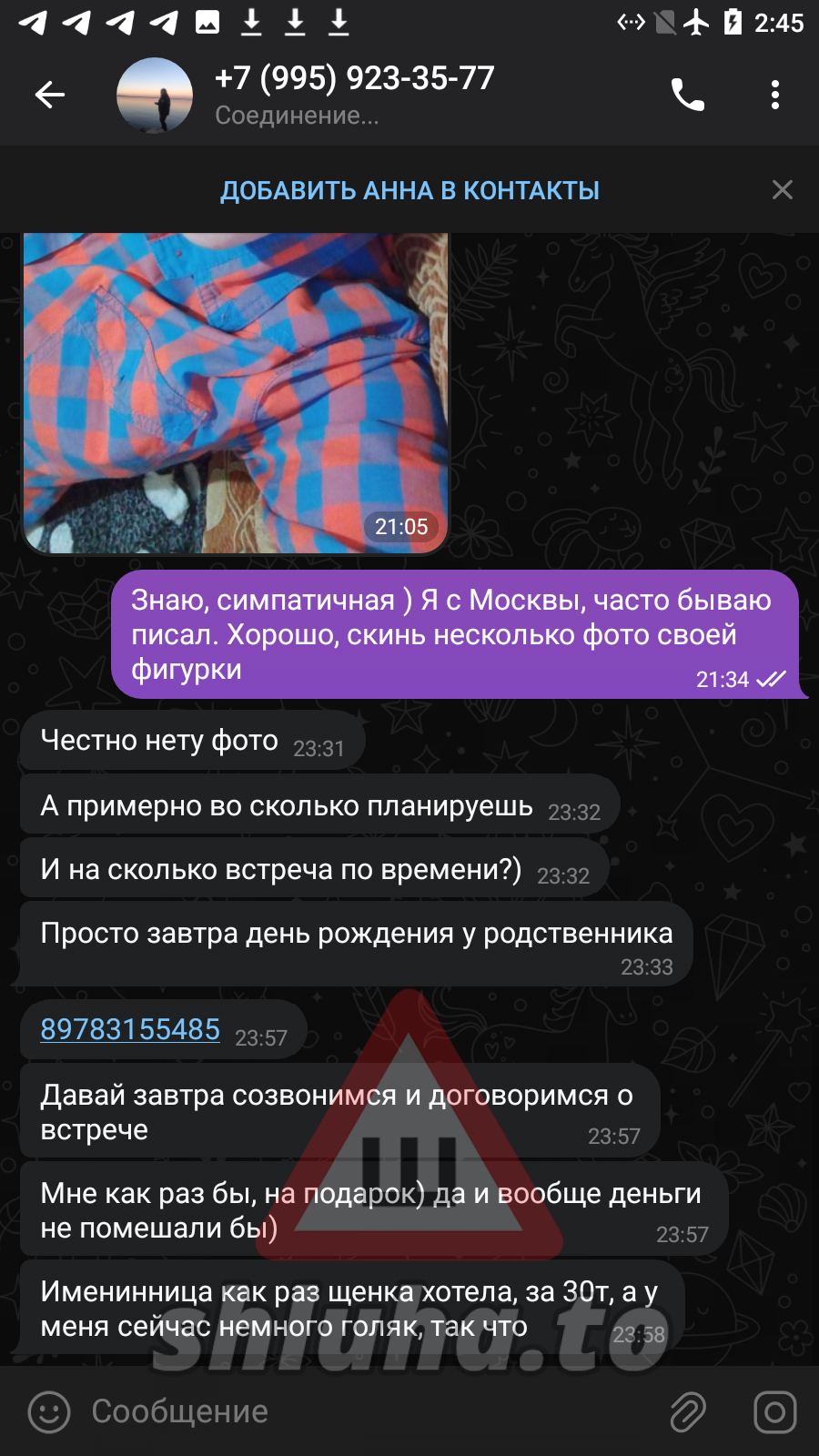819x1456 pixels.
Task: Add Анна to contacts
Action: pos(409,191)
